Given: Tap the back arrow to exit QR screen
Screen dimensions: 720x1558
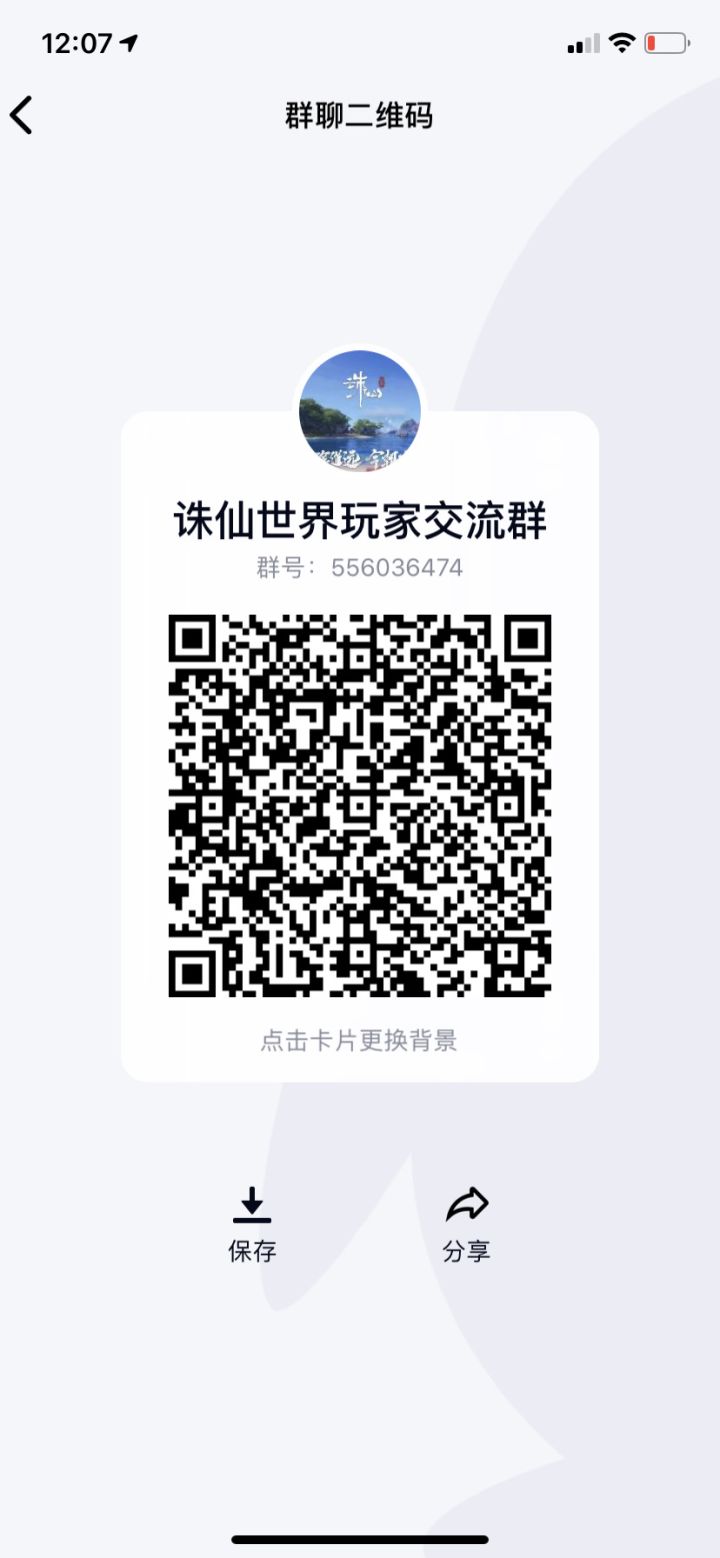Looking at the screenshot, I should (x=22, y=115).
